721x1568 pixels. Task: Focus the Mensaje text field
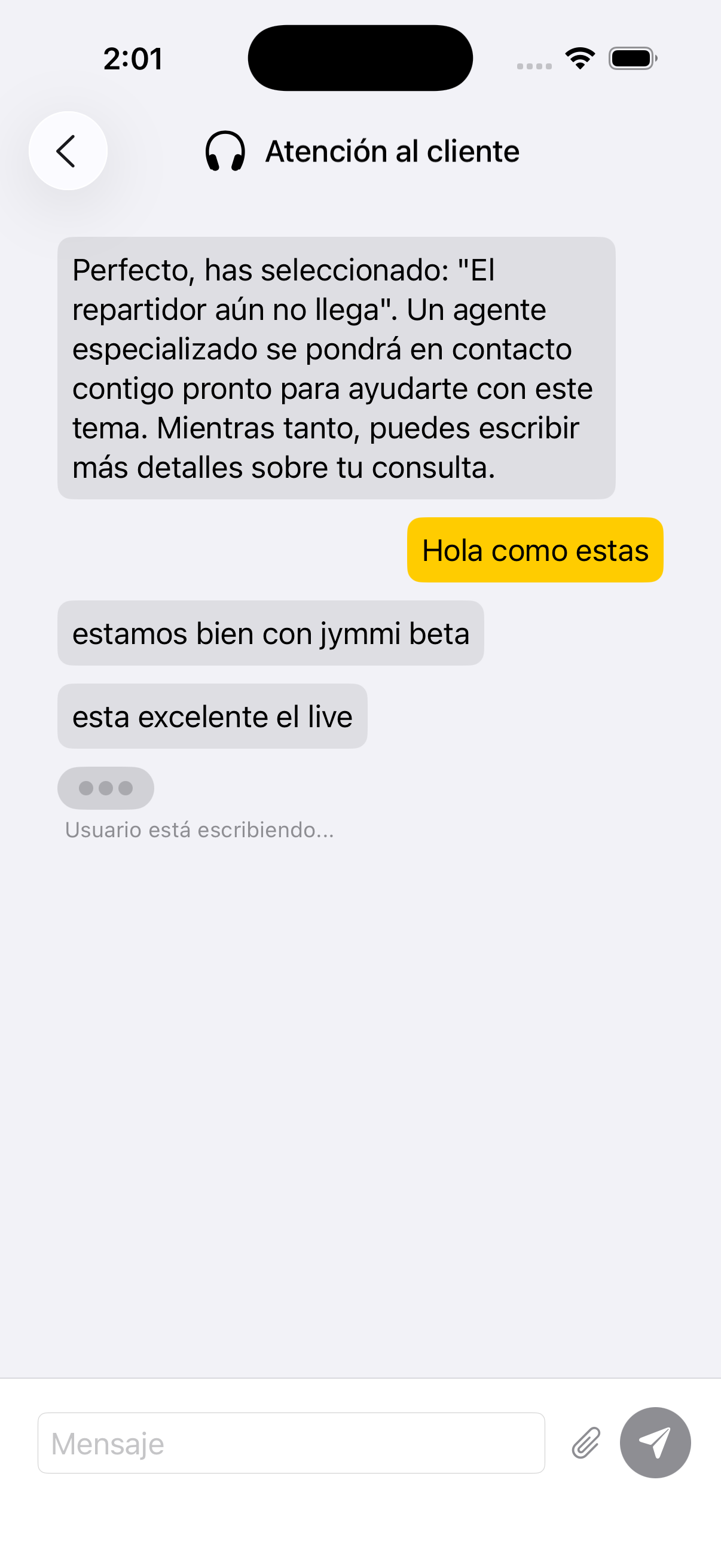(291, 1443)
